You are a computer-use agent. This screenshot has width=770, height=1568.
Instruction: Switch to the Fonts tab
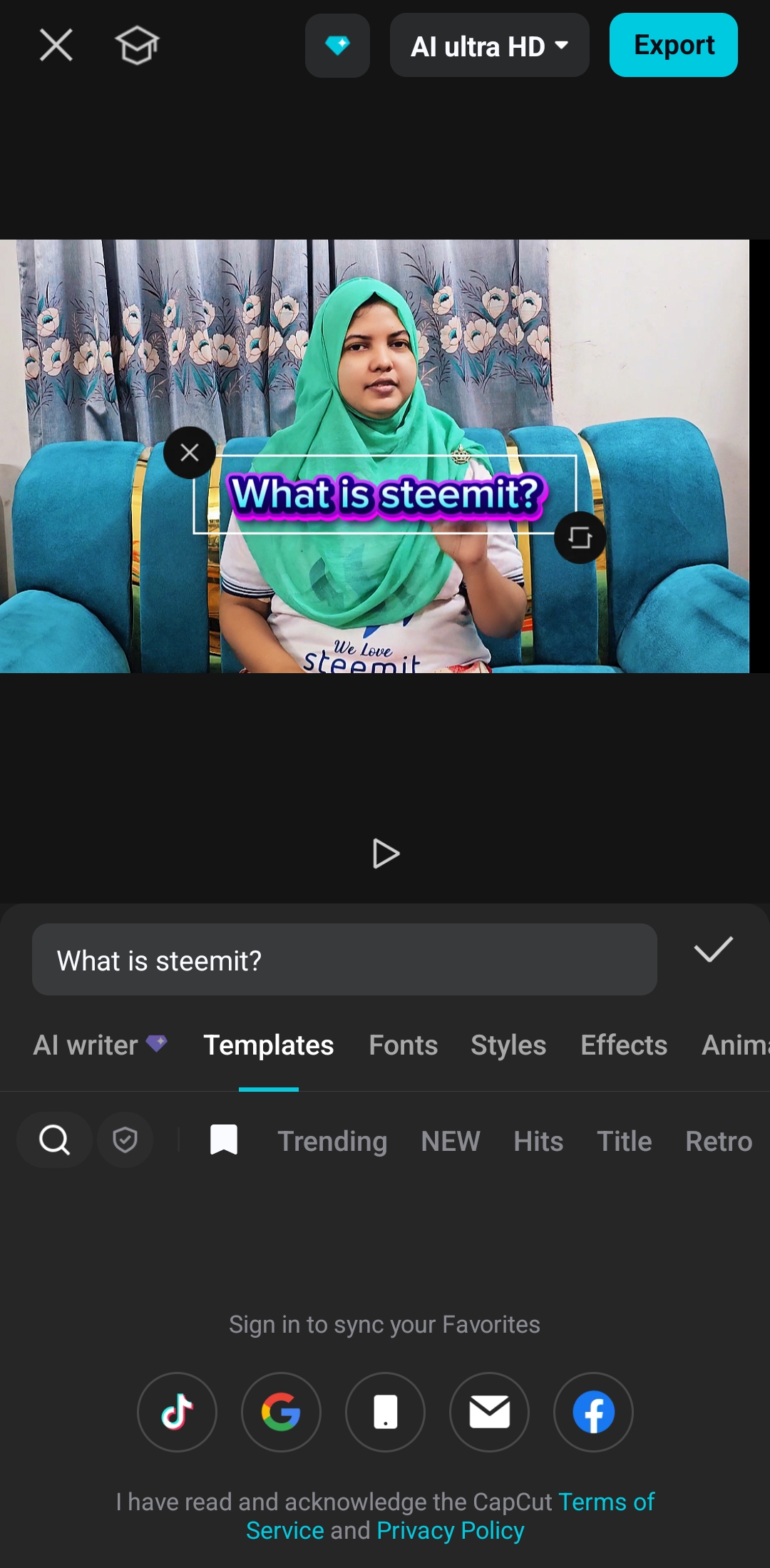(404, 1045)
